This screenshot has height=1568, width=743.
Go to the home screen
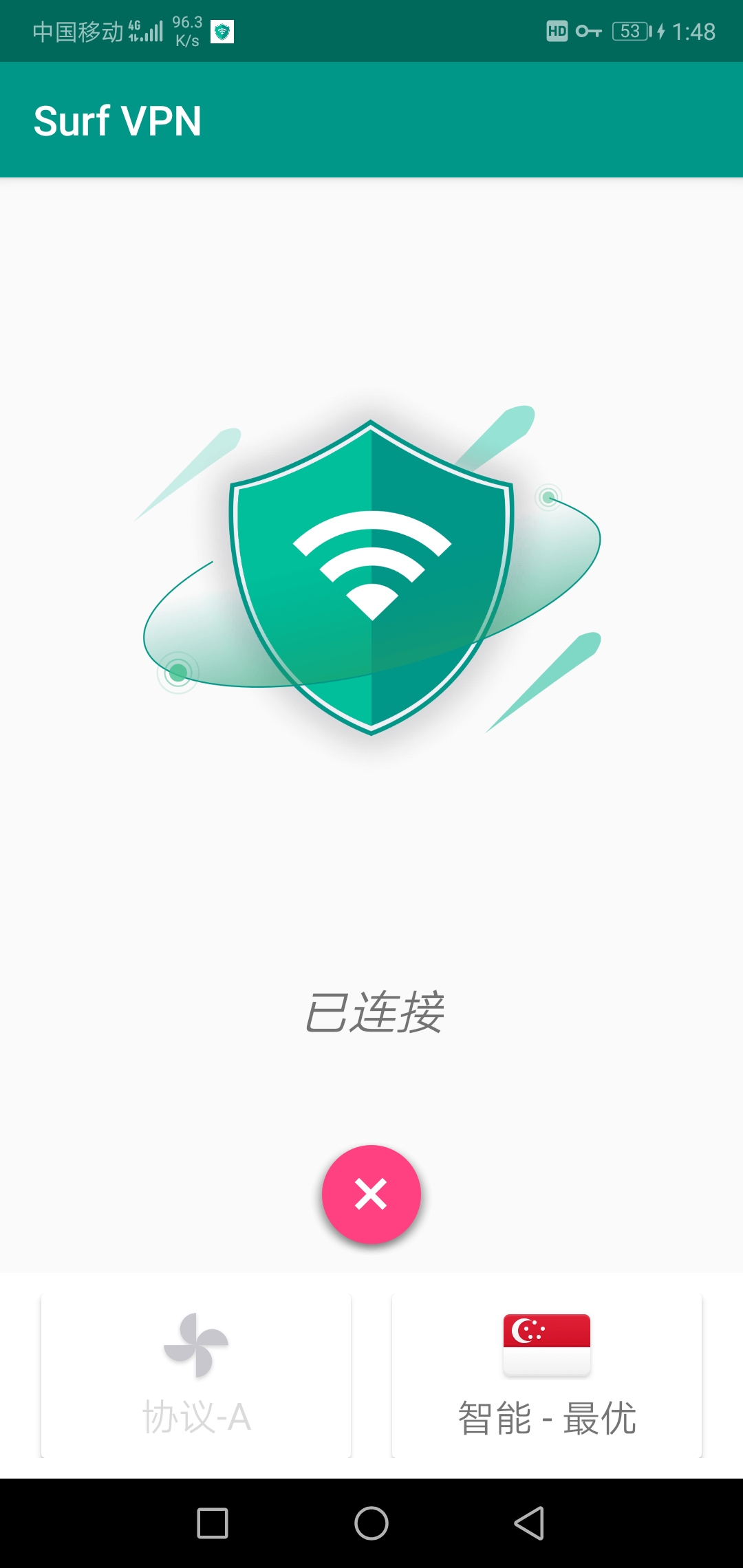click(x=371, y=1523)
